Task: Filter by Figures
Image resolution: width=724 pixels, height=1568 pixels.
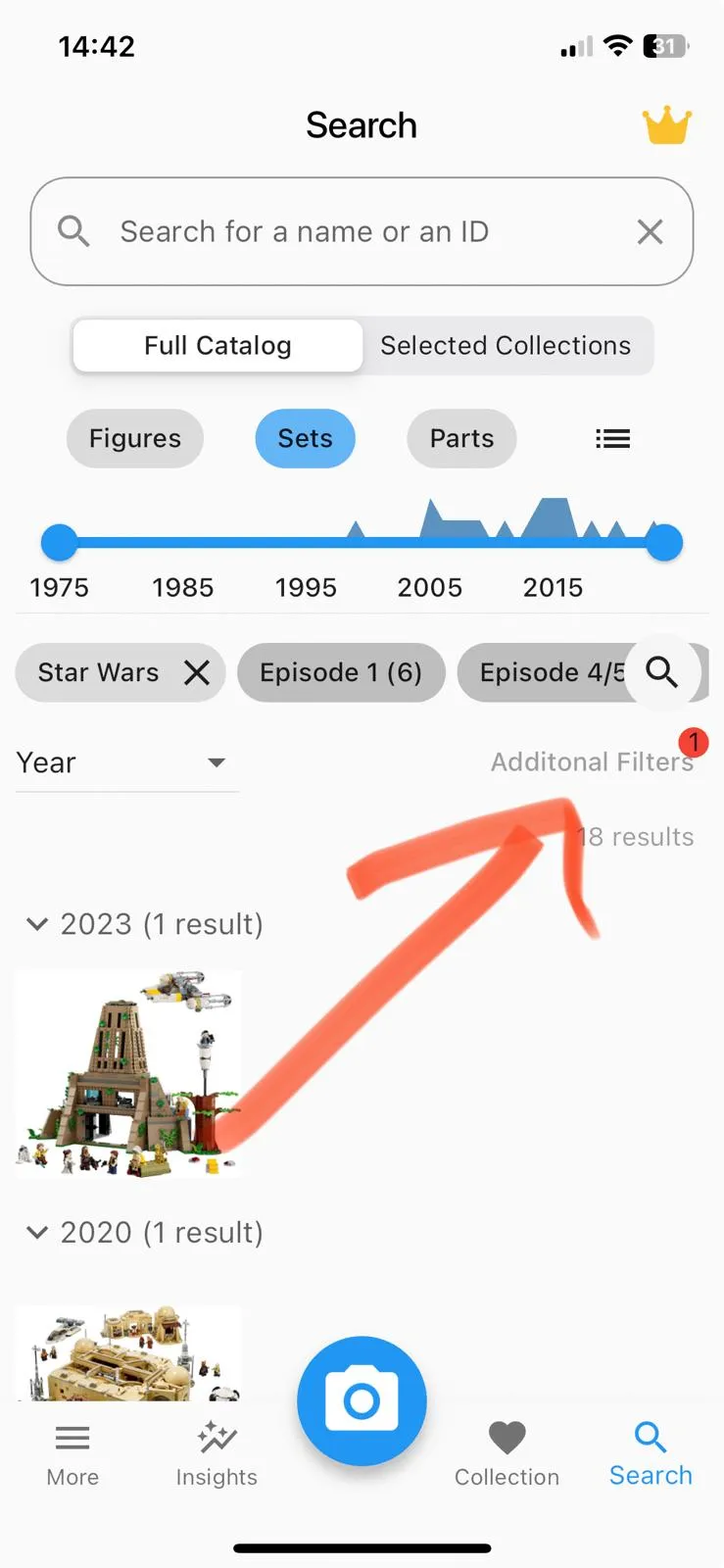Action: pyautogui.click(x=135, y=438)
